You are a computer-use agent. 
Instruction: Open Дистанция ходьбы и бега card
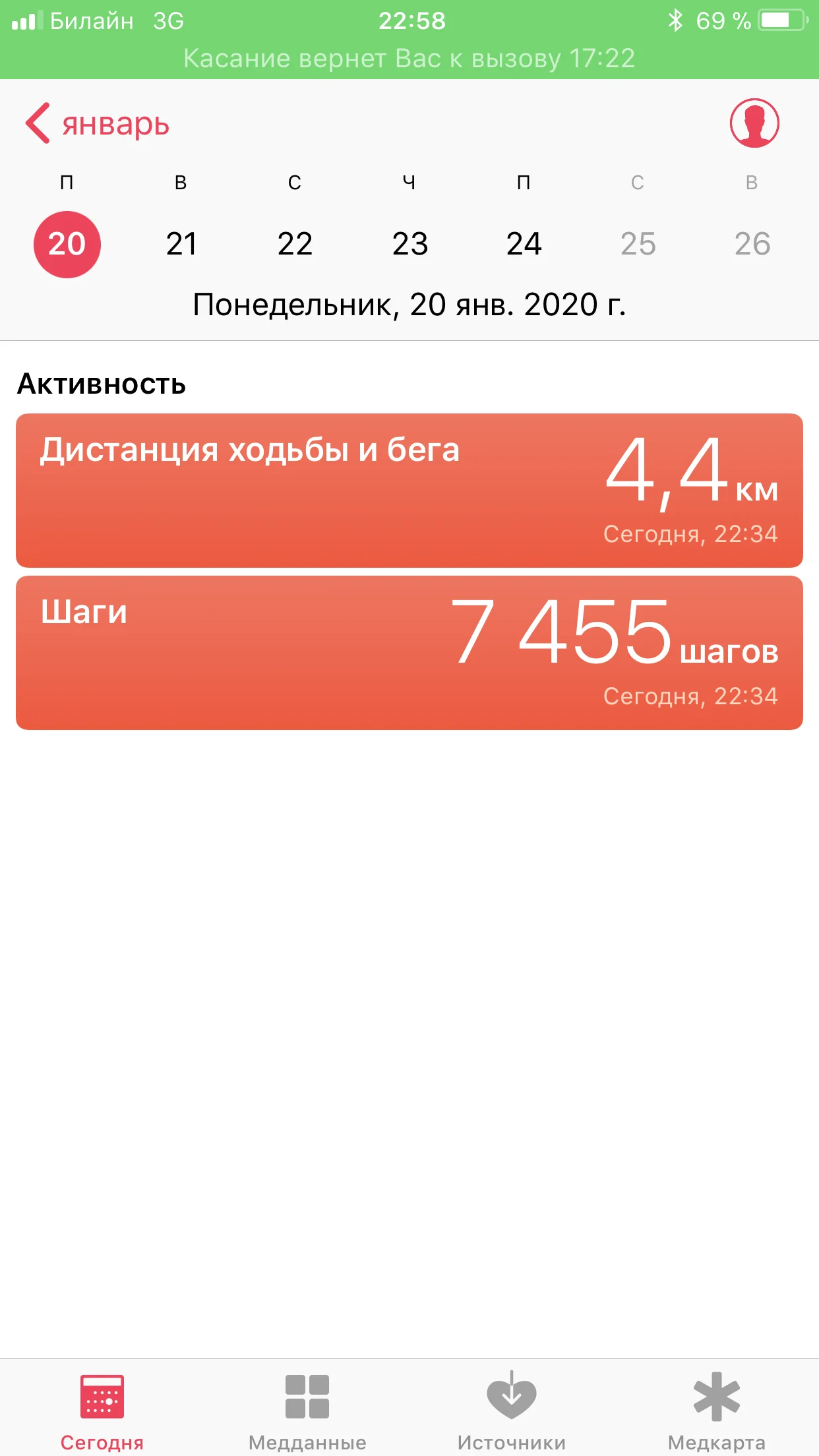409,491
